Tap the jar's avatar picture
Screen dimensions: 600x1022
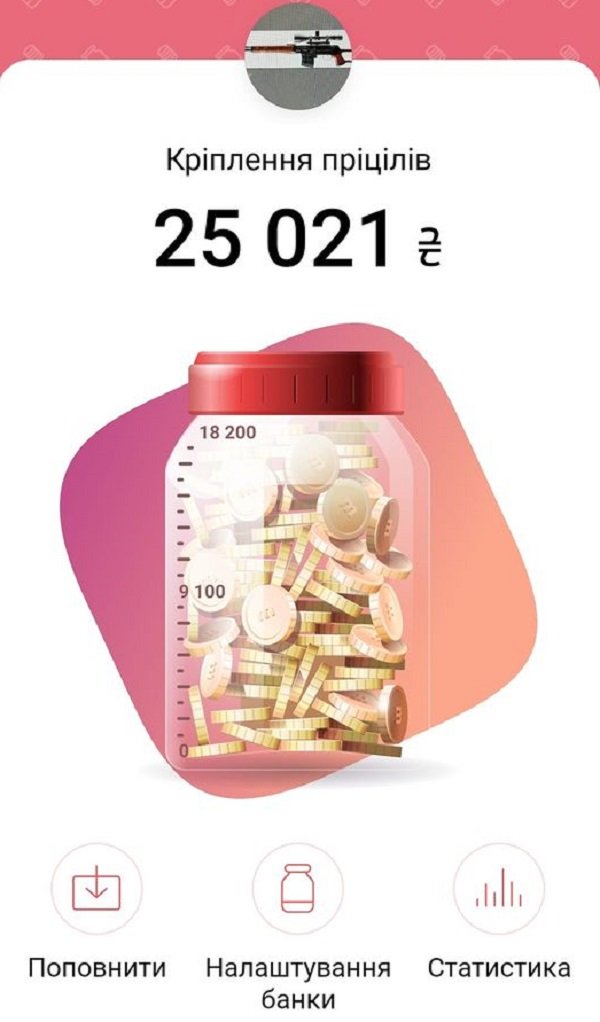pos(300,55)
